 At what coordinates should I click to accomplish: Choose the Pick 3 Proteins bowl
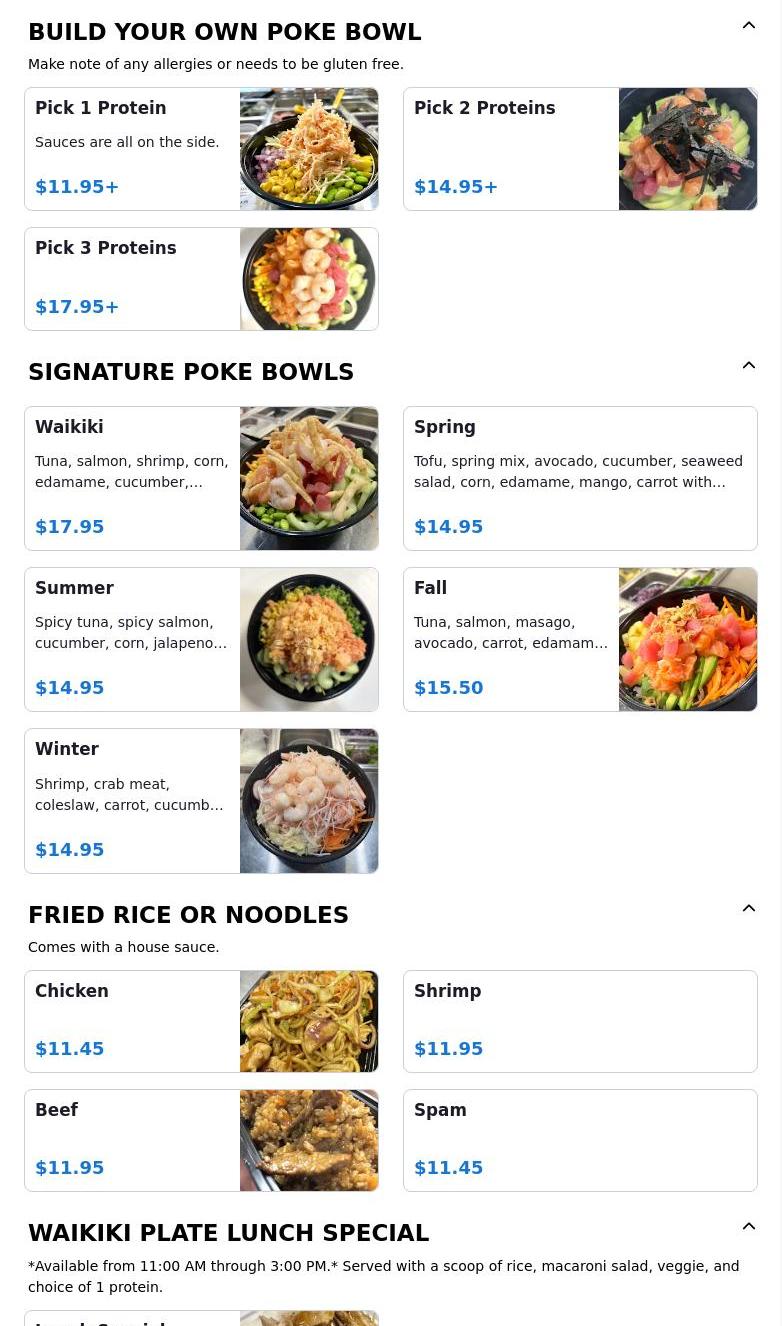coord(201,279)
